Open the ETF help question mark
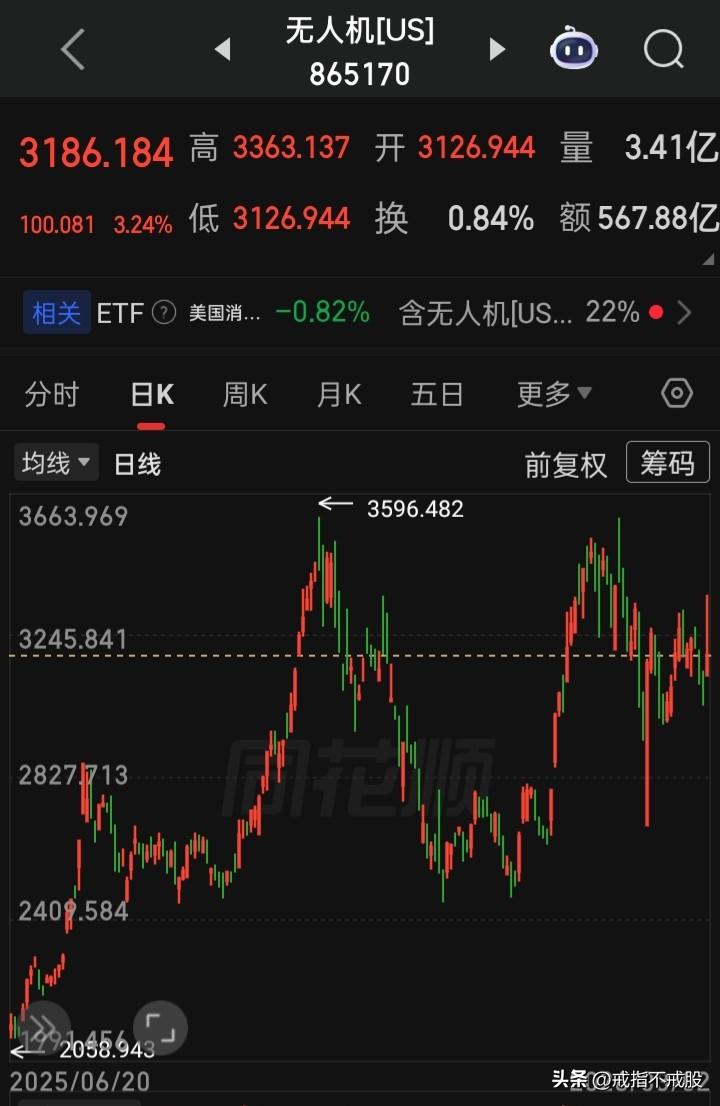The image size is (720, 1106). [x=162, y=312]
